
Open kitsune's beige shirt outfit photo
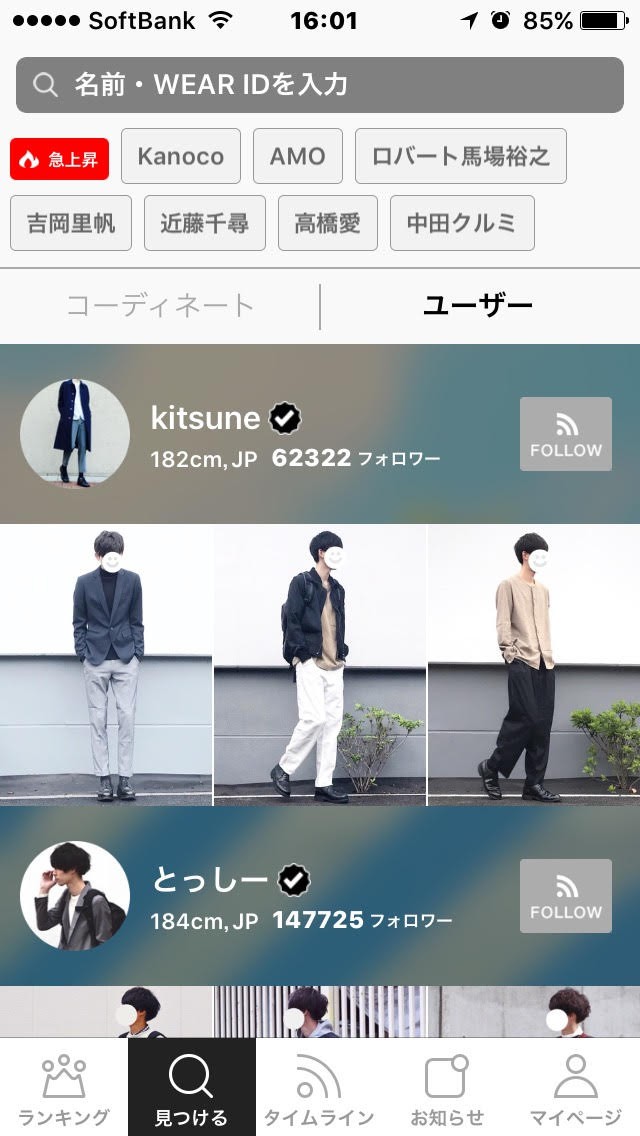[x=533, y=665]
